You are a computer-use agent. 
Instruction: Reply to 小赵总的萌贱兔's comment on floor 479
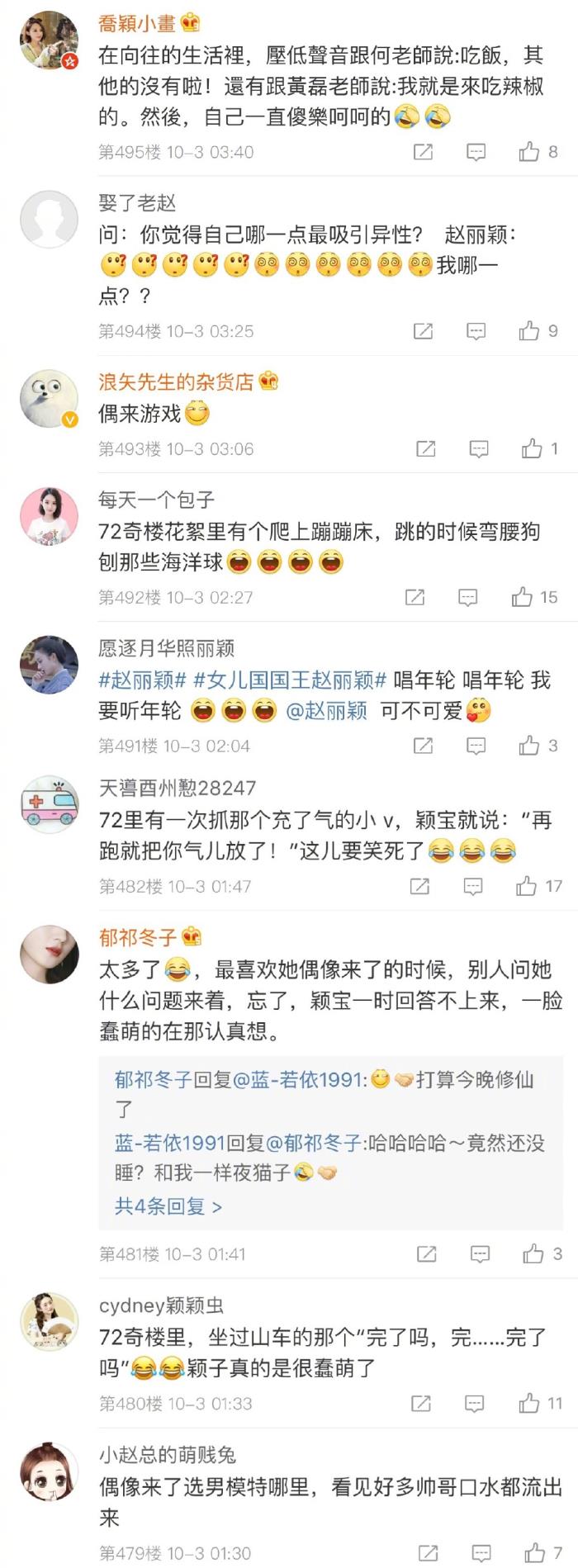[481, 1553]
